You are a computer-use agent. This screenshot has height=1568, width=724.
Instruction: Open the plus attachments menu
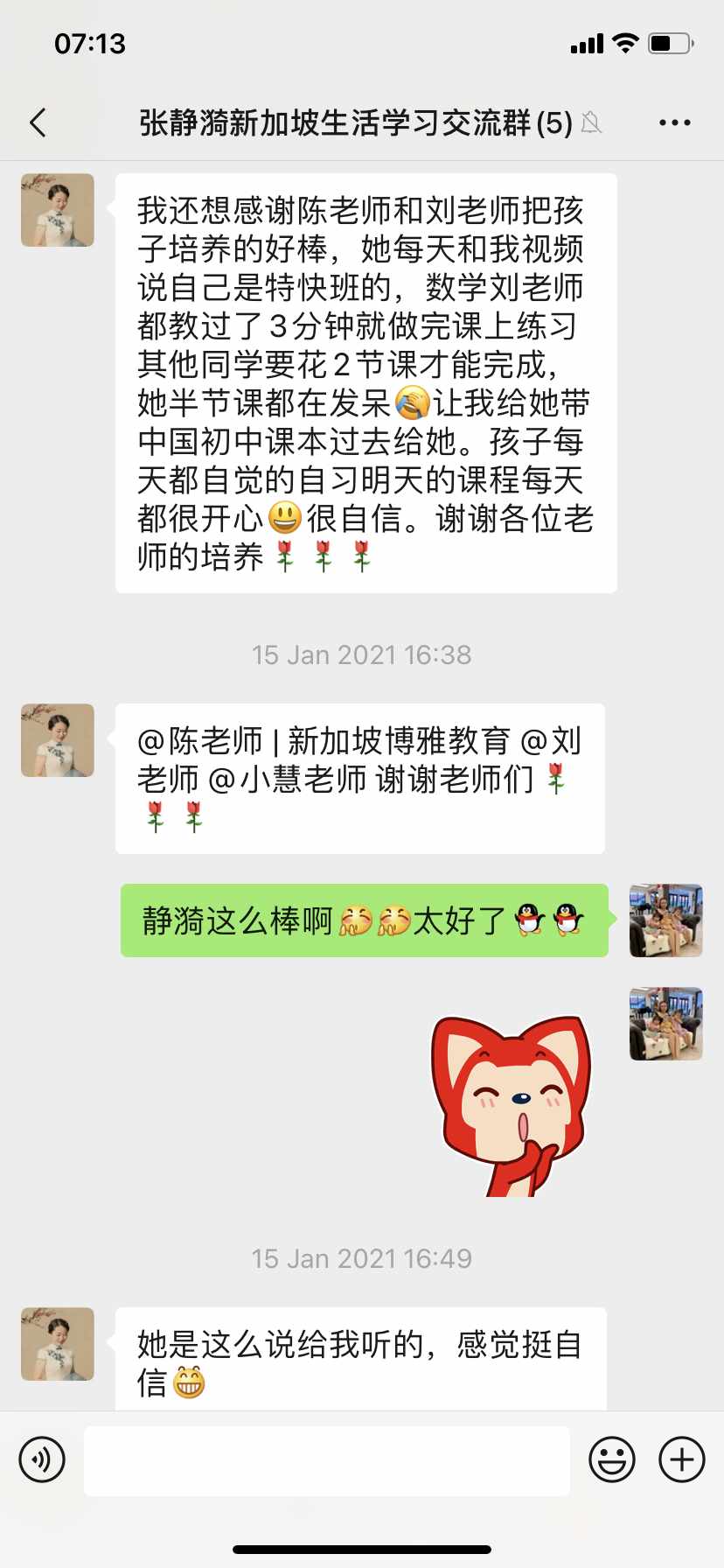pos(682,1459)
